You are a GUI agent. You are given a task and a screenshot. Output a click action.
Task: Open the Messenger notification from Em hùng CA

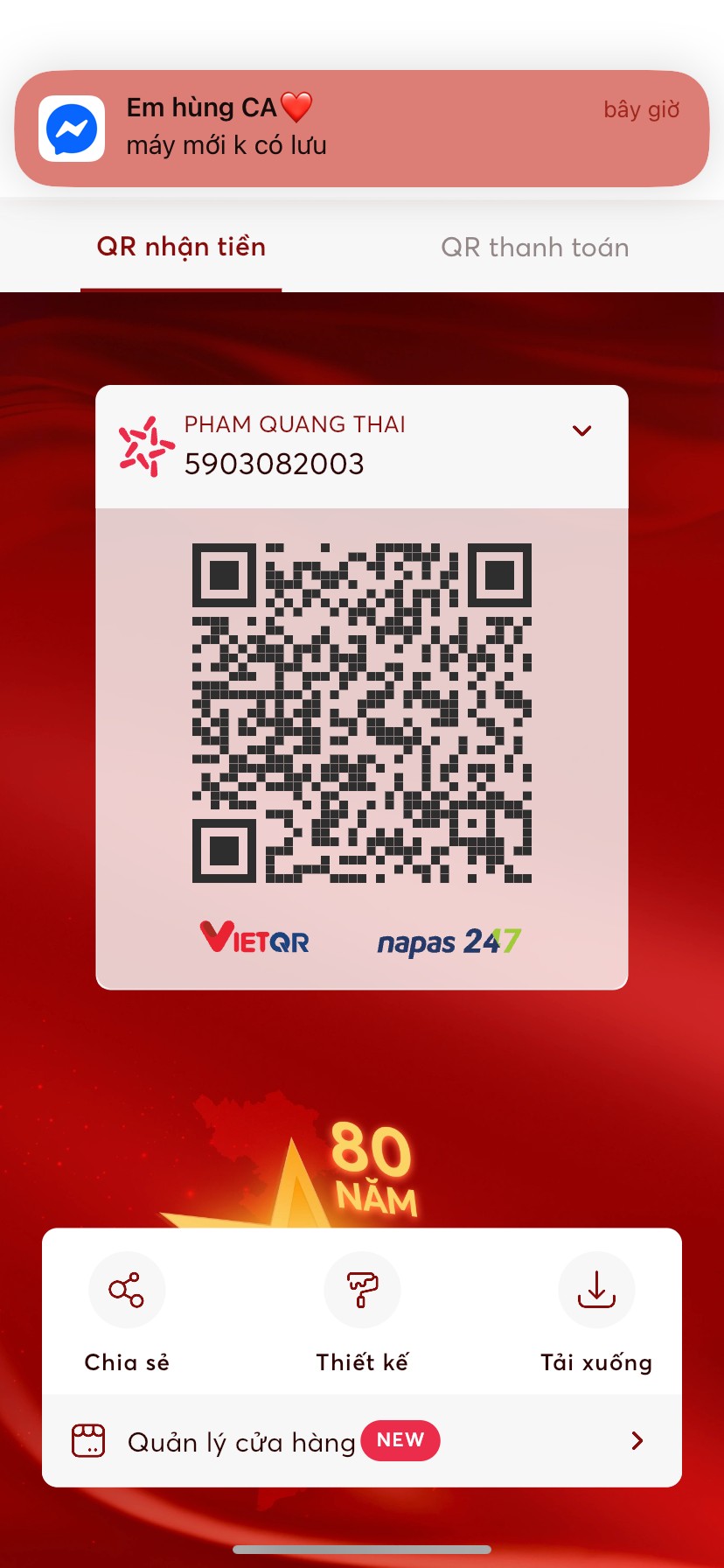click(x=362, y=129)
